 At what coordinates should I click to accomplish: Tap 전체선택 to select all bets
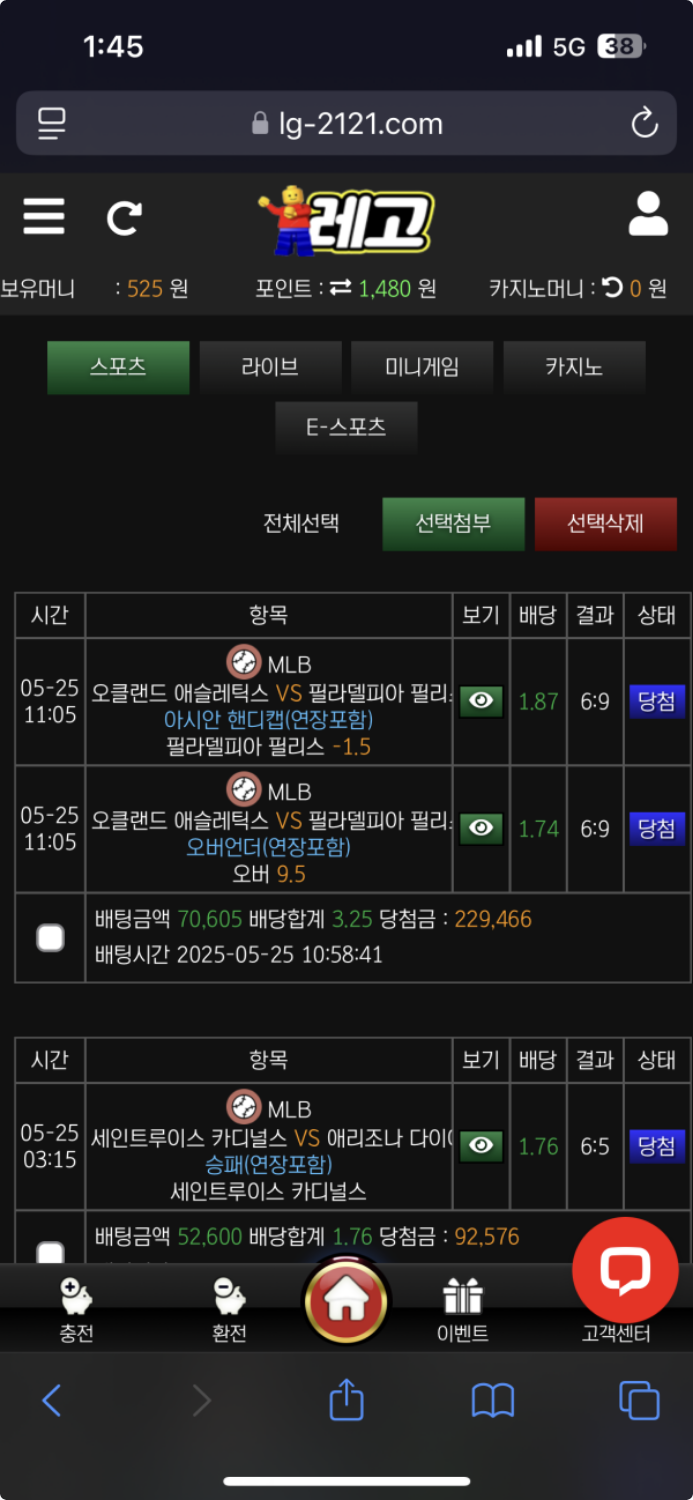click(x=301, y=523)
